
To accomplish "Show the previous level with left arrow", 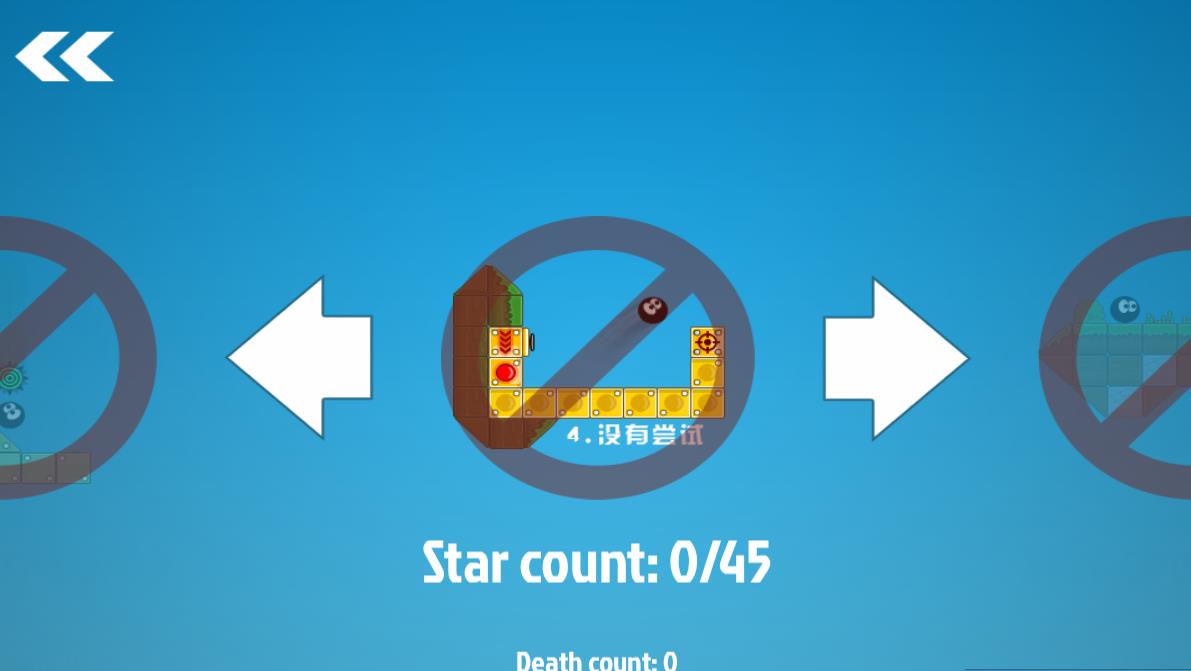I will (299, 358).
